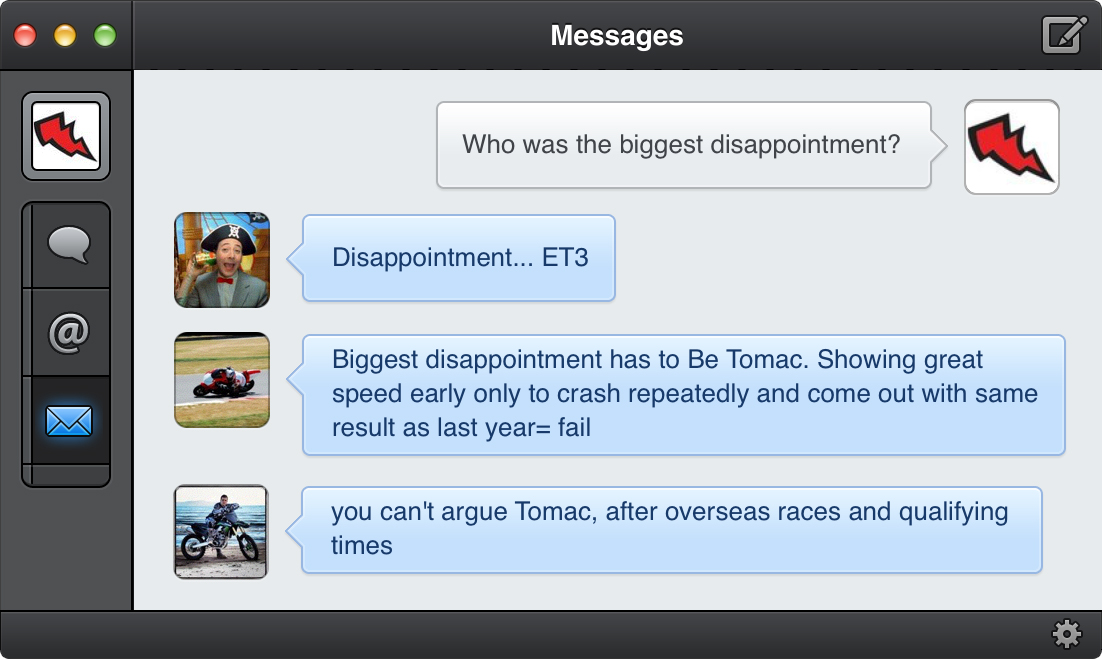Maximize the window with the green button

pos(105,36)
